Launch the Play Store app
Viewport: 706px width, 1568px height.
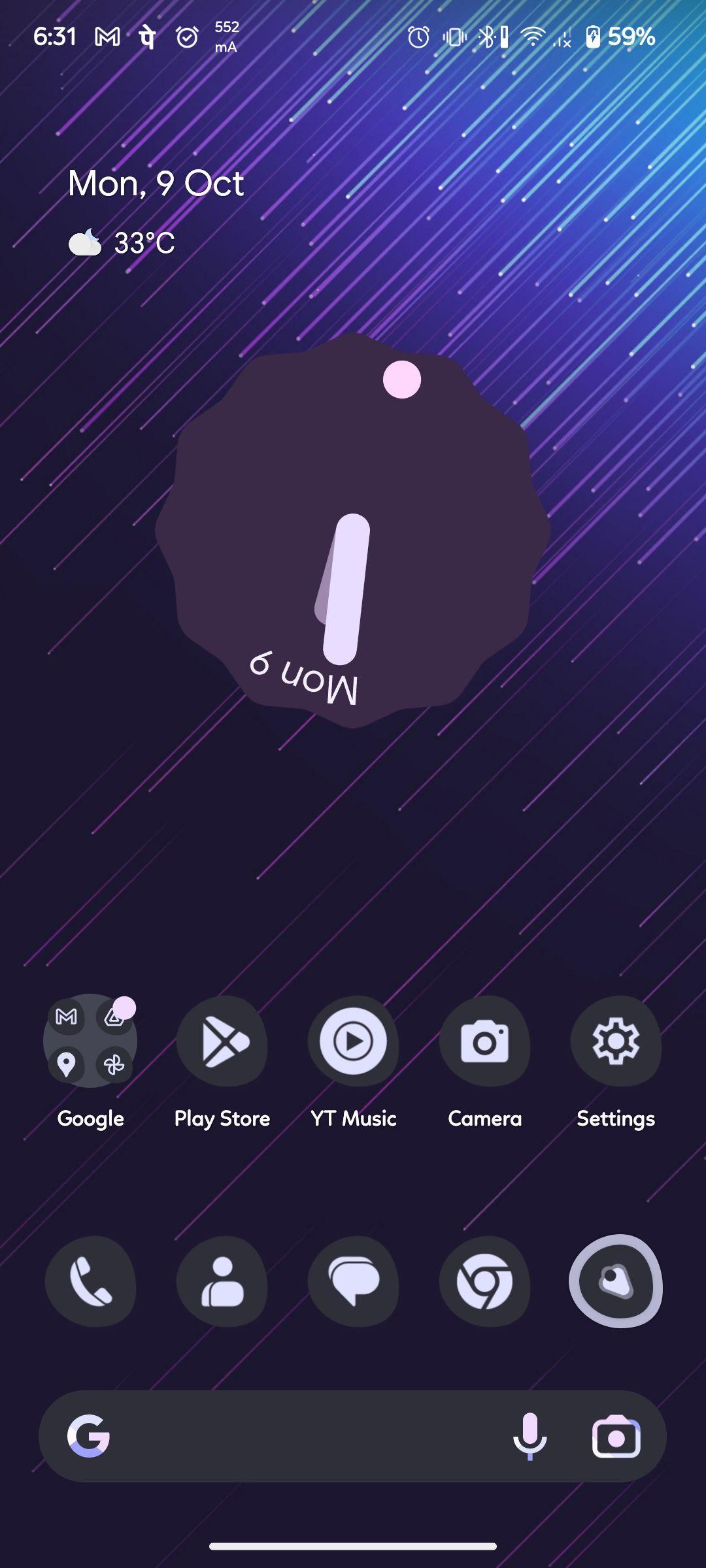click(x=222, y=1041)
